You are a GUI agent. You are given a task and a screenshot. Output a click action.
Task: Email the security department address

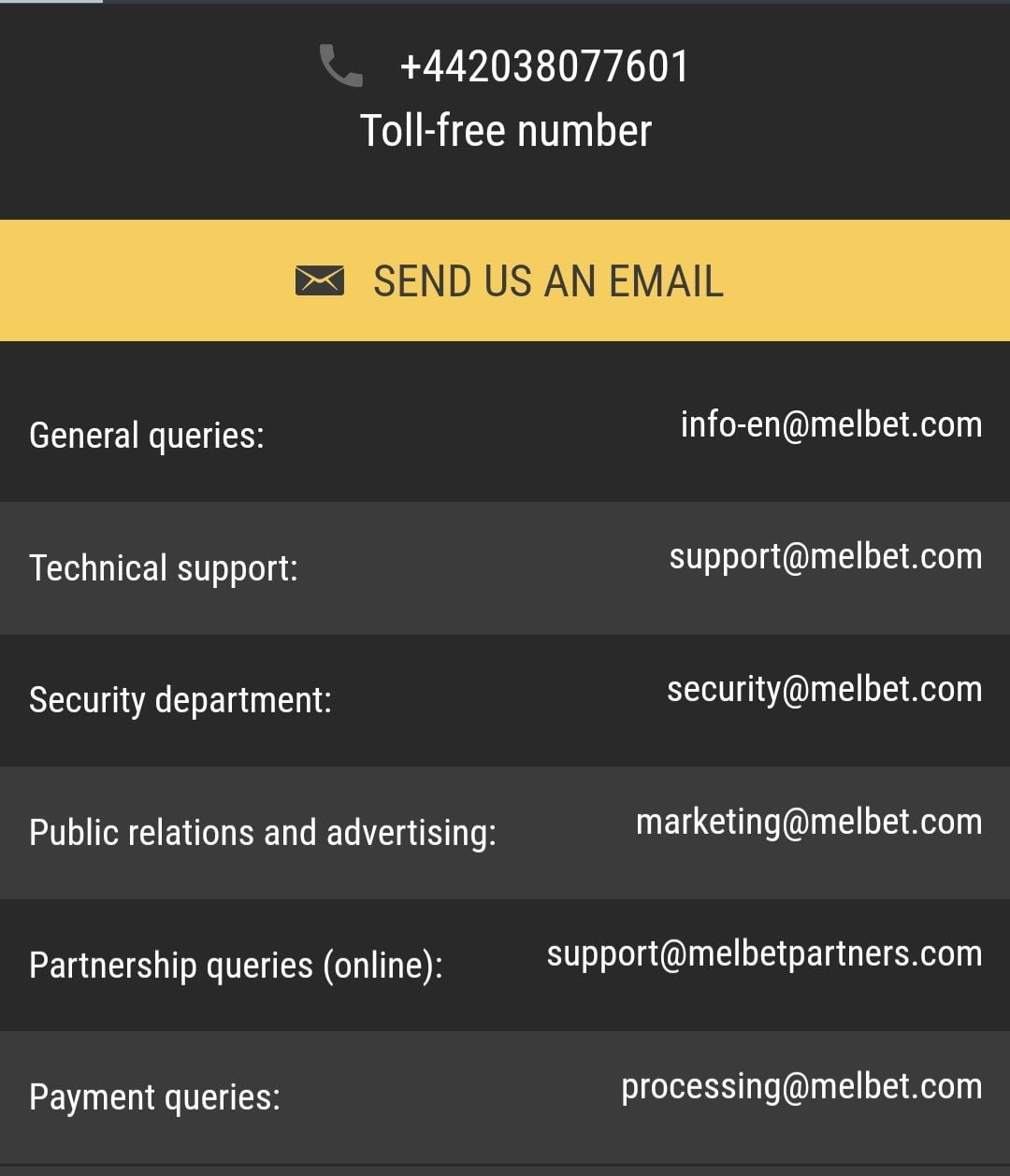[824, 690]
